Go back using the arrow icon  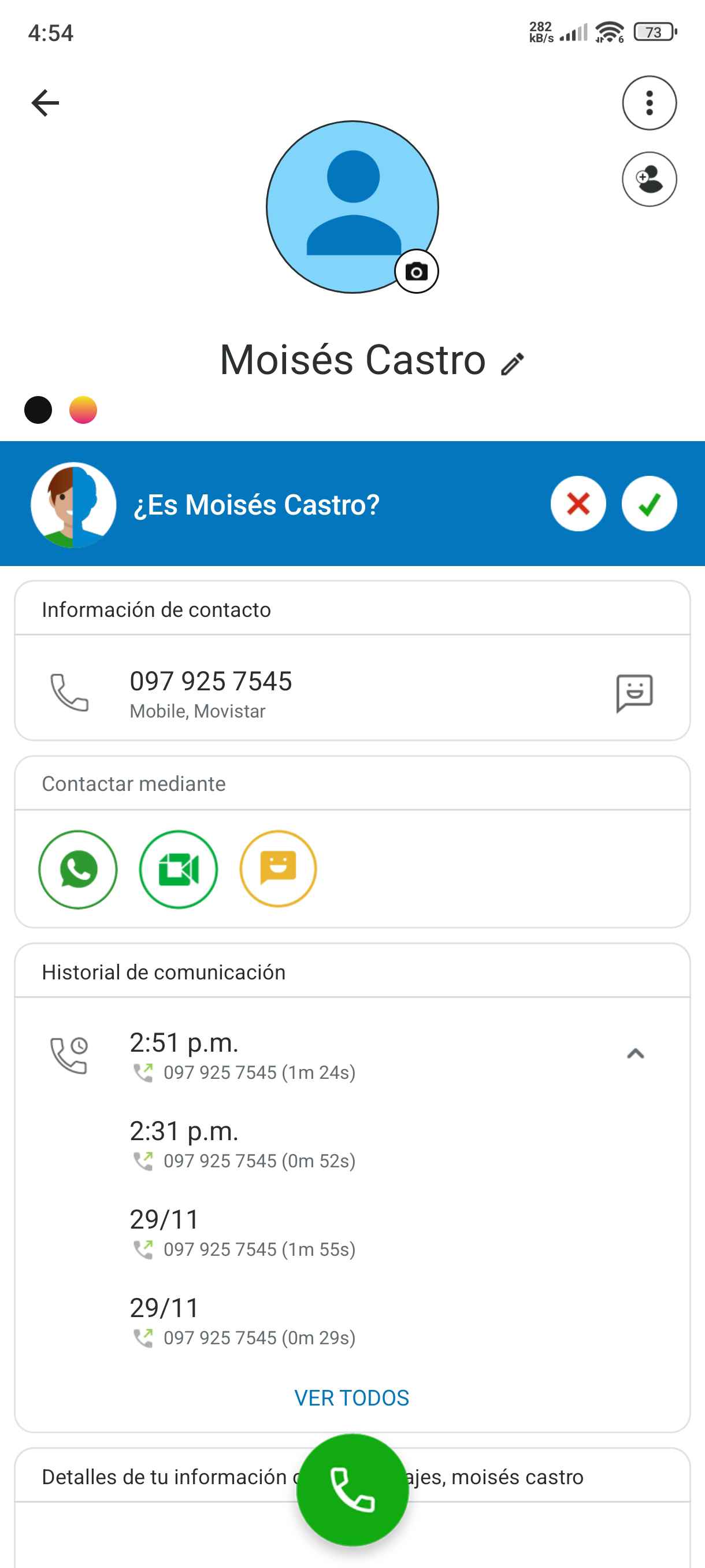pyautogui.click(x=46, y=103)
